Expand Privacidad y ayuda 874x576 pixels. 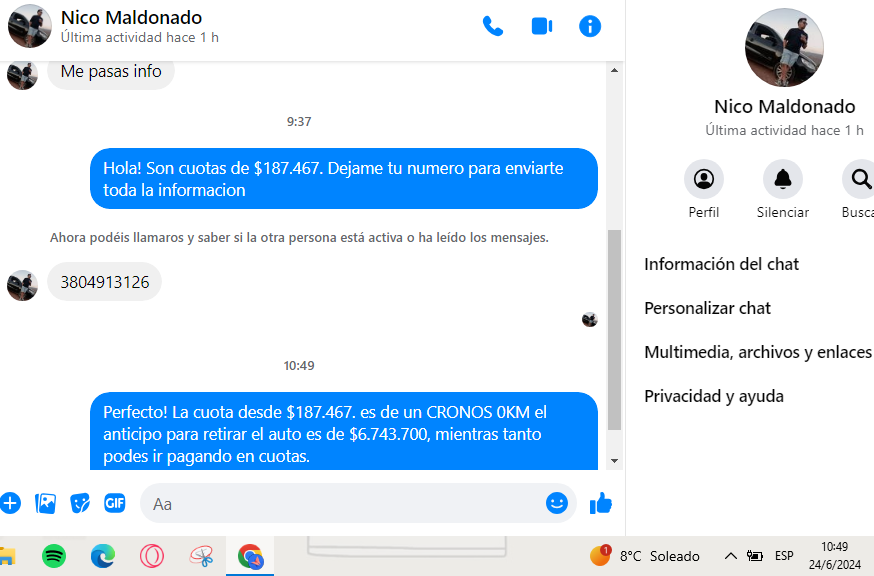click(713, 396)
